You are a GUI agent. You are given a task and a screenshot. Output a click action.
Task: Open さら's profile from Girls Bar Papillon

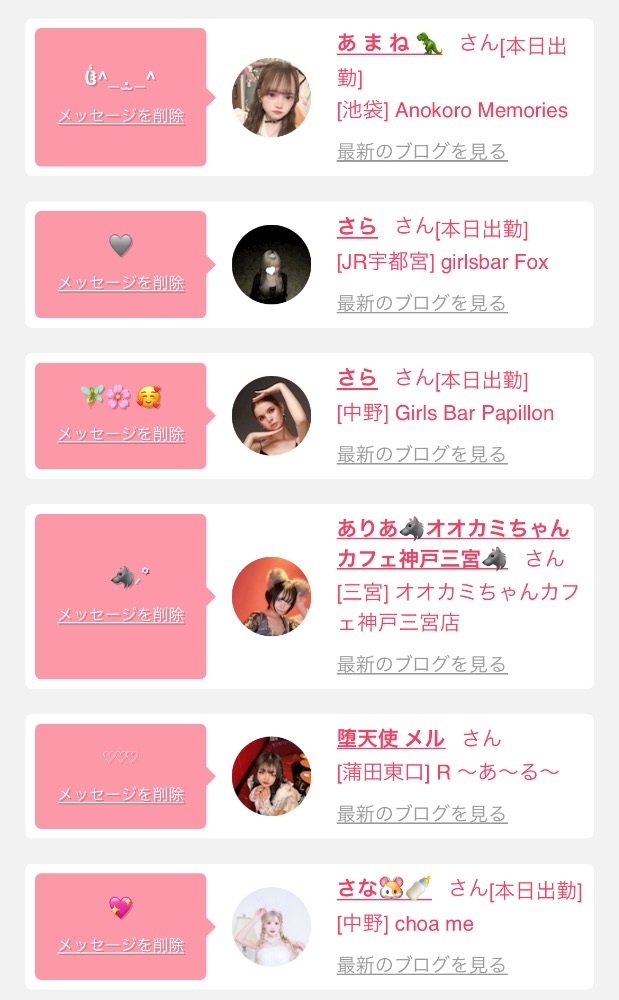pos(357,378)
